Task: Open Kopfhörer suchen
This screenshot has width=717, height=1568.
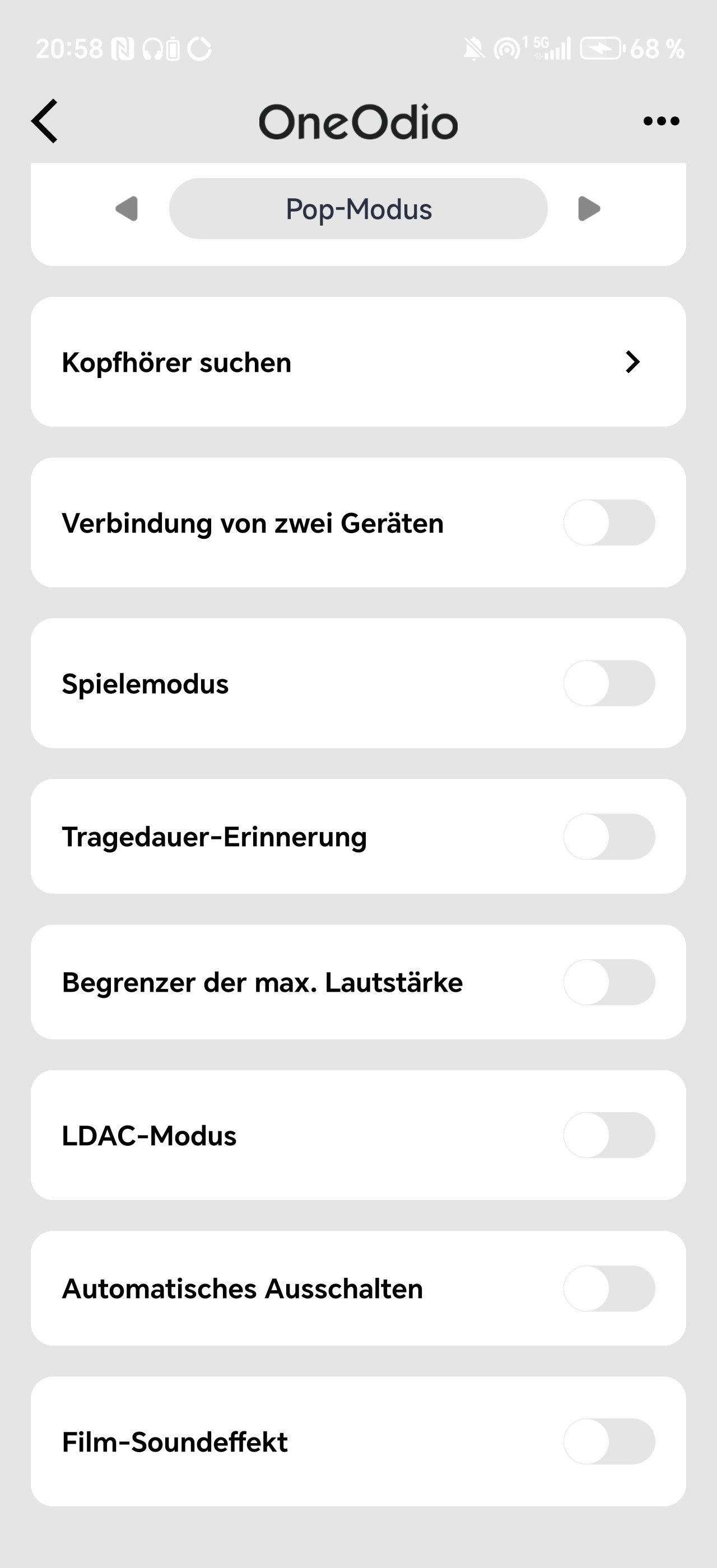Action: tap(358, 362)
